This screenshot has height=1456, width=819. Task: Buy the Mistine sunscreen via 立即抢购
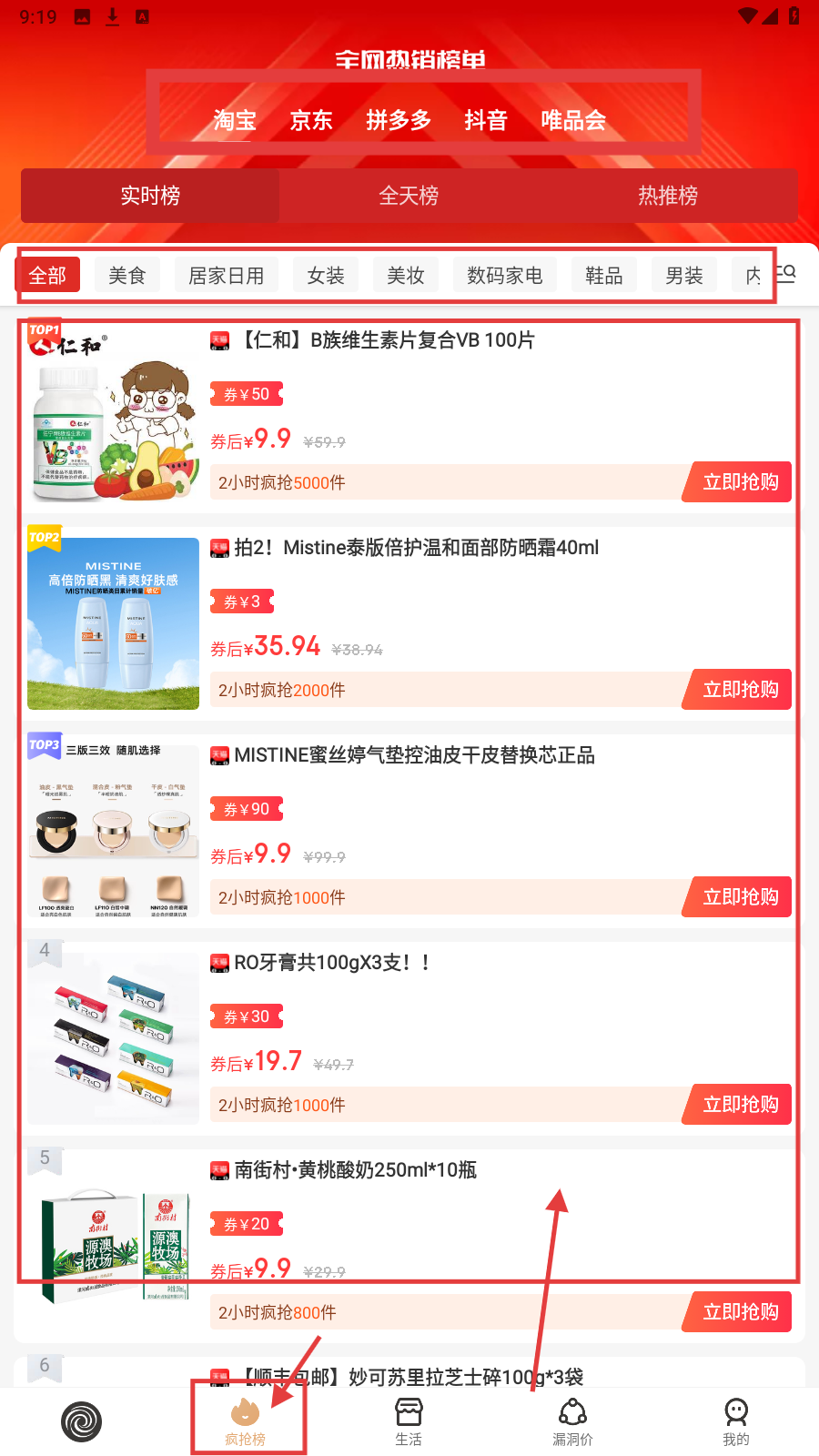point(740,690)
